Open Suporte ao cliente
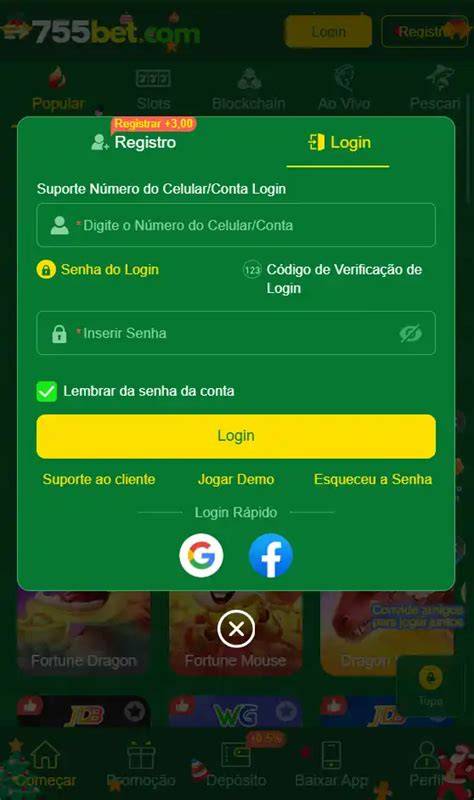Viewport: 474px width, 800px height. coord(99,480)
